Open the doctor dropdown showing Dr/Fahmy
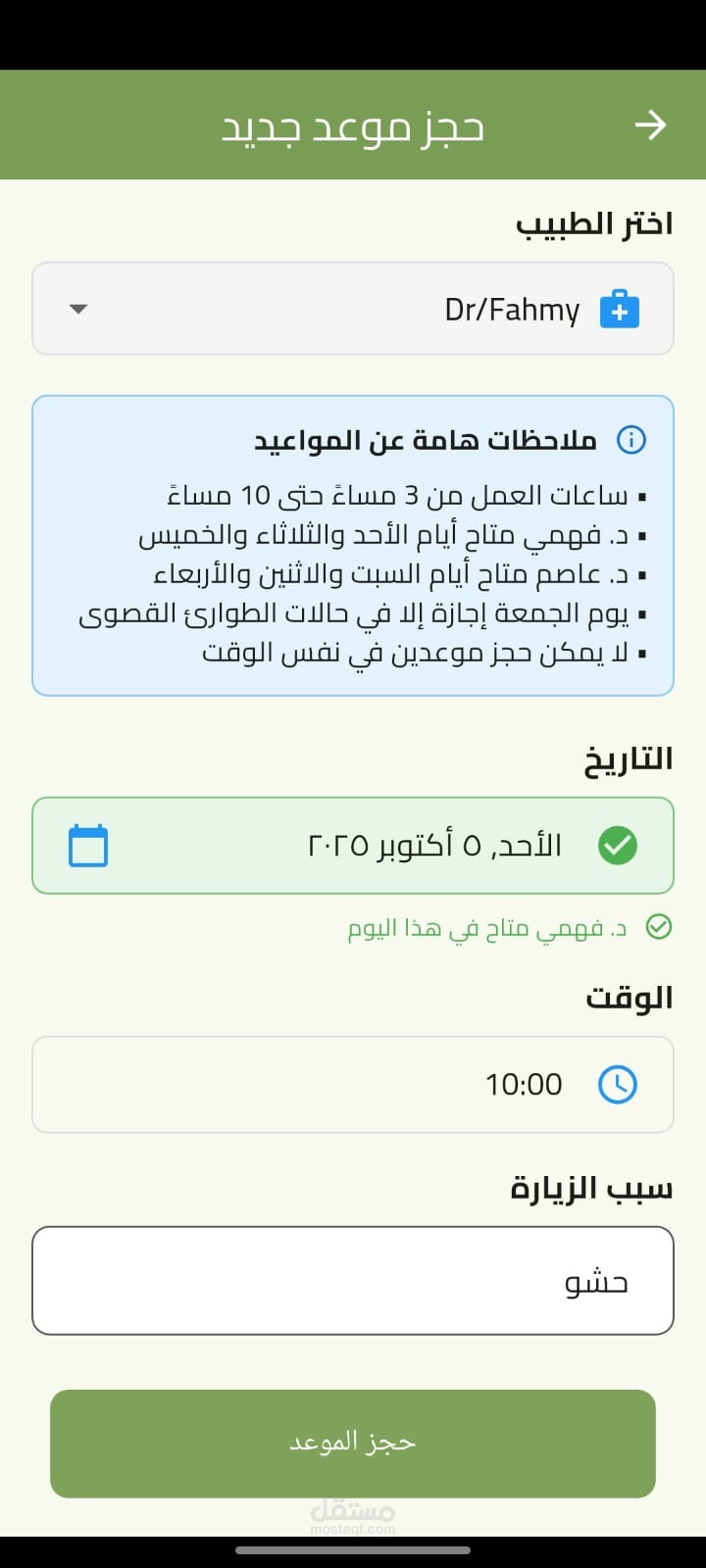The image size is (706, 1568). pyautogui.click(x=353, y=309)
